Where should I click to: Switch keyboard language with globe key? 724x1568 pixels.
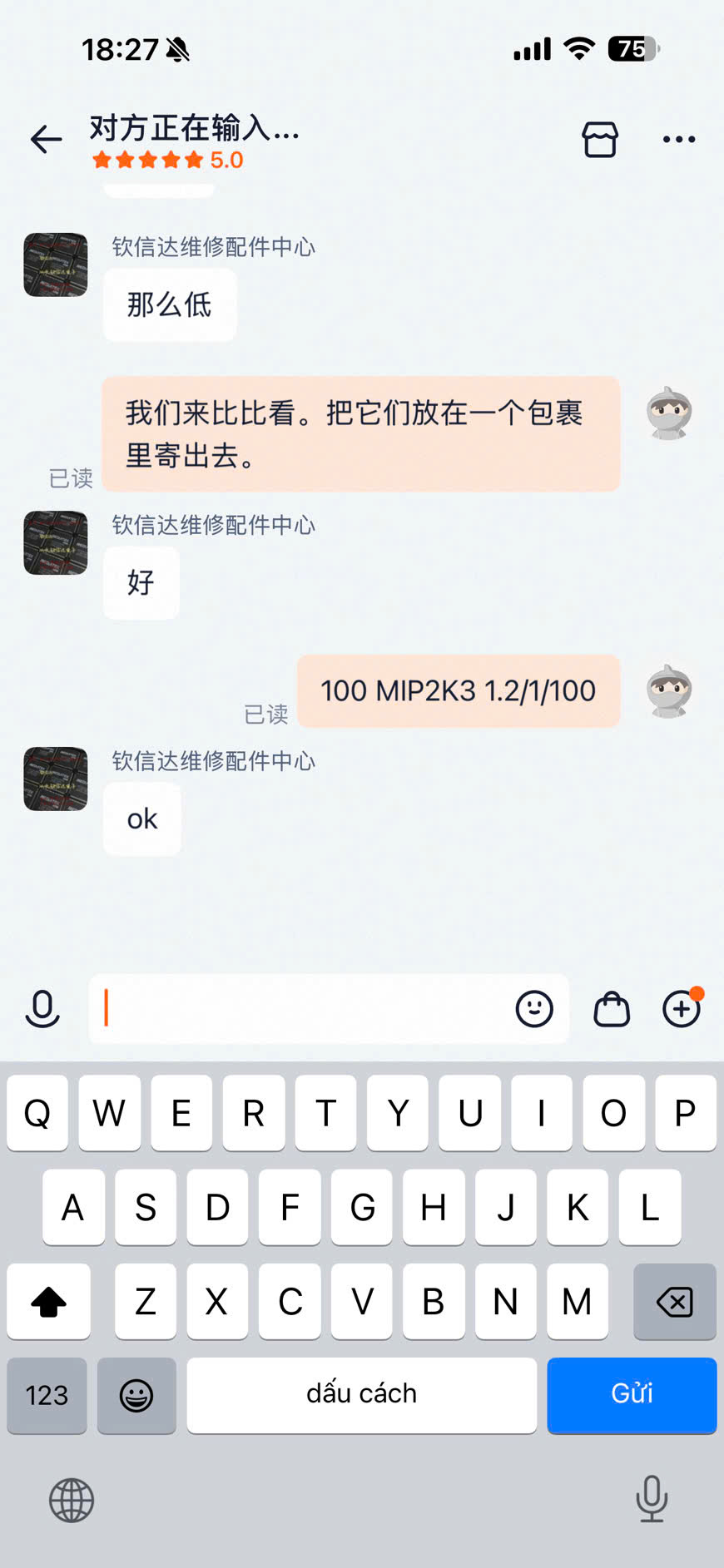[72, 1500]
